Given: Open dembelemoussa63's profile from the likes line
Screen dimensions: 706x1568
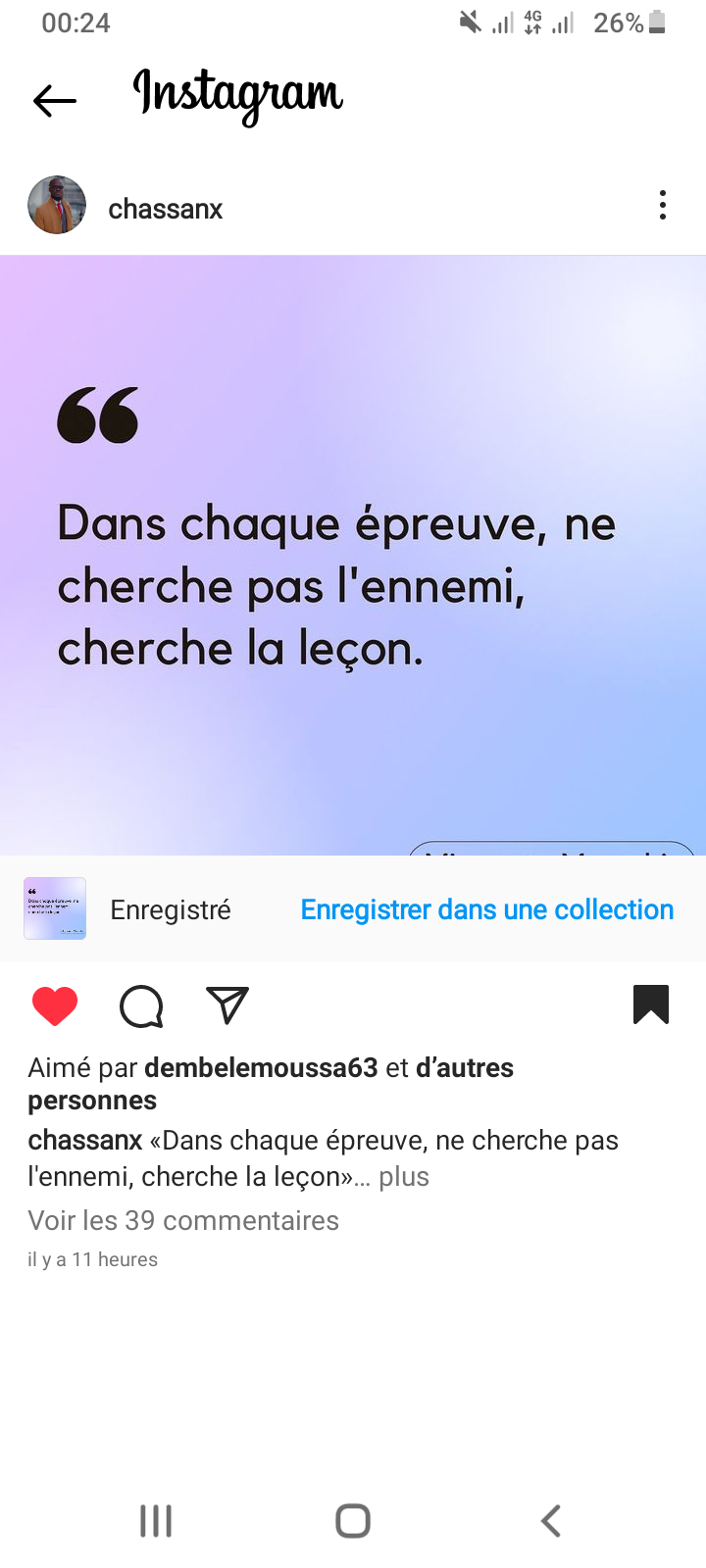Looking at the screenshot, I should (x=261, y=1067).
